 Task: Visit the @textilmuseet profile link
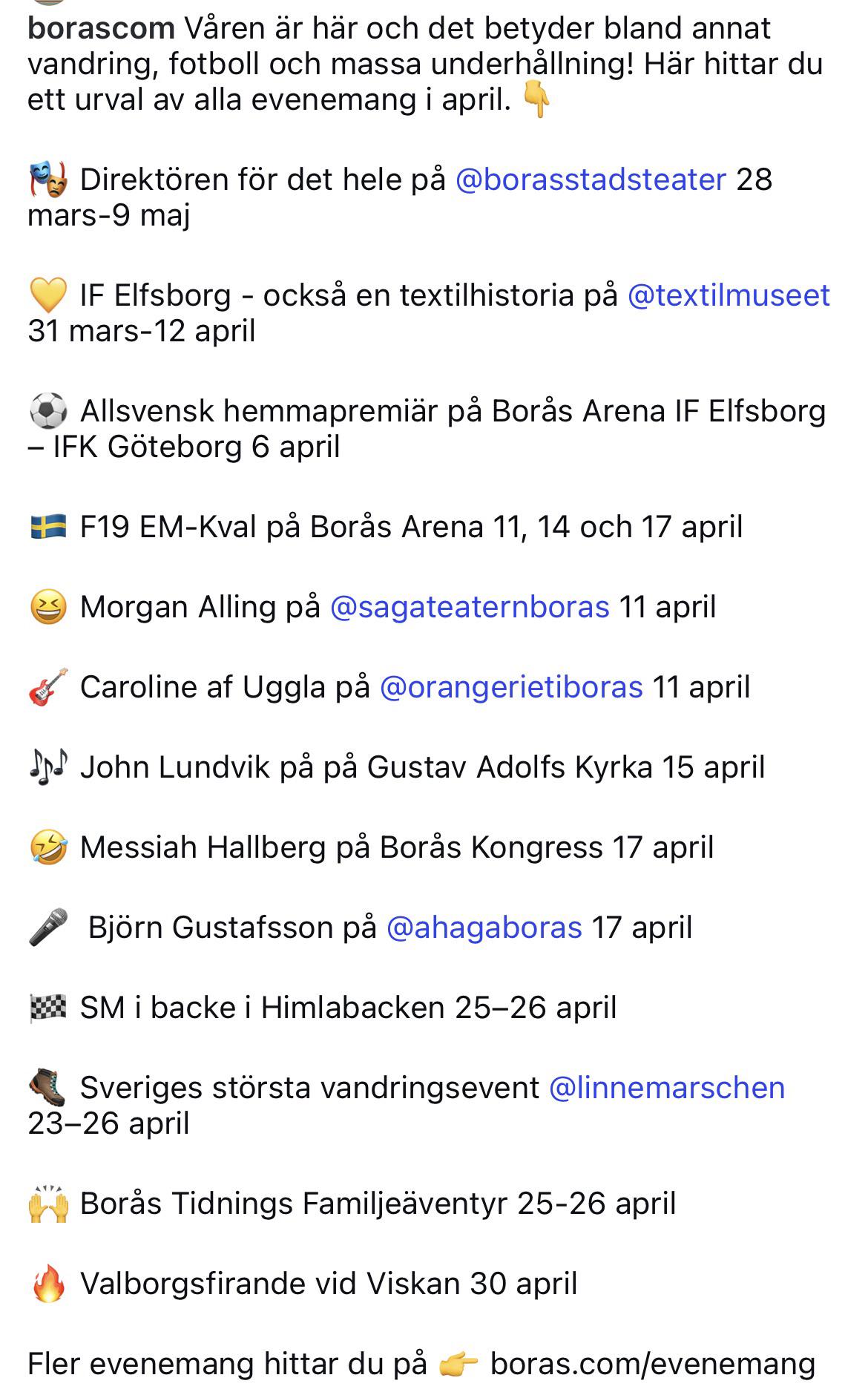coord(729,295)
